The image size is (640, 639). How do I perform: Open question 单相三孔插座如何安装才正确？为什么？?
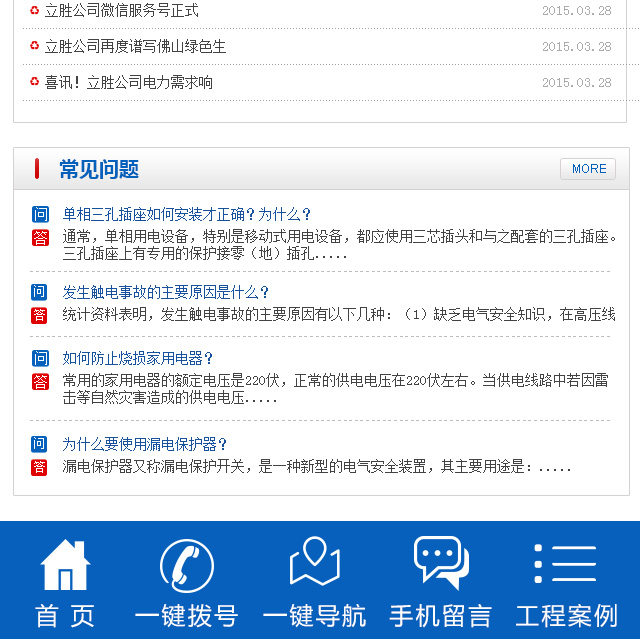[187, 214]
